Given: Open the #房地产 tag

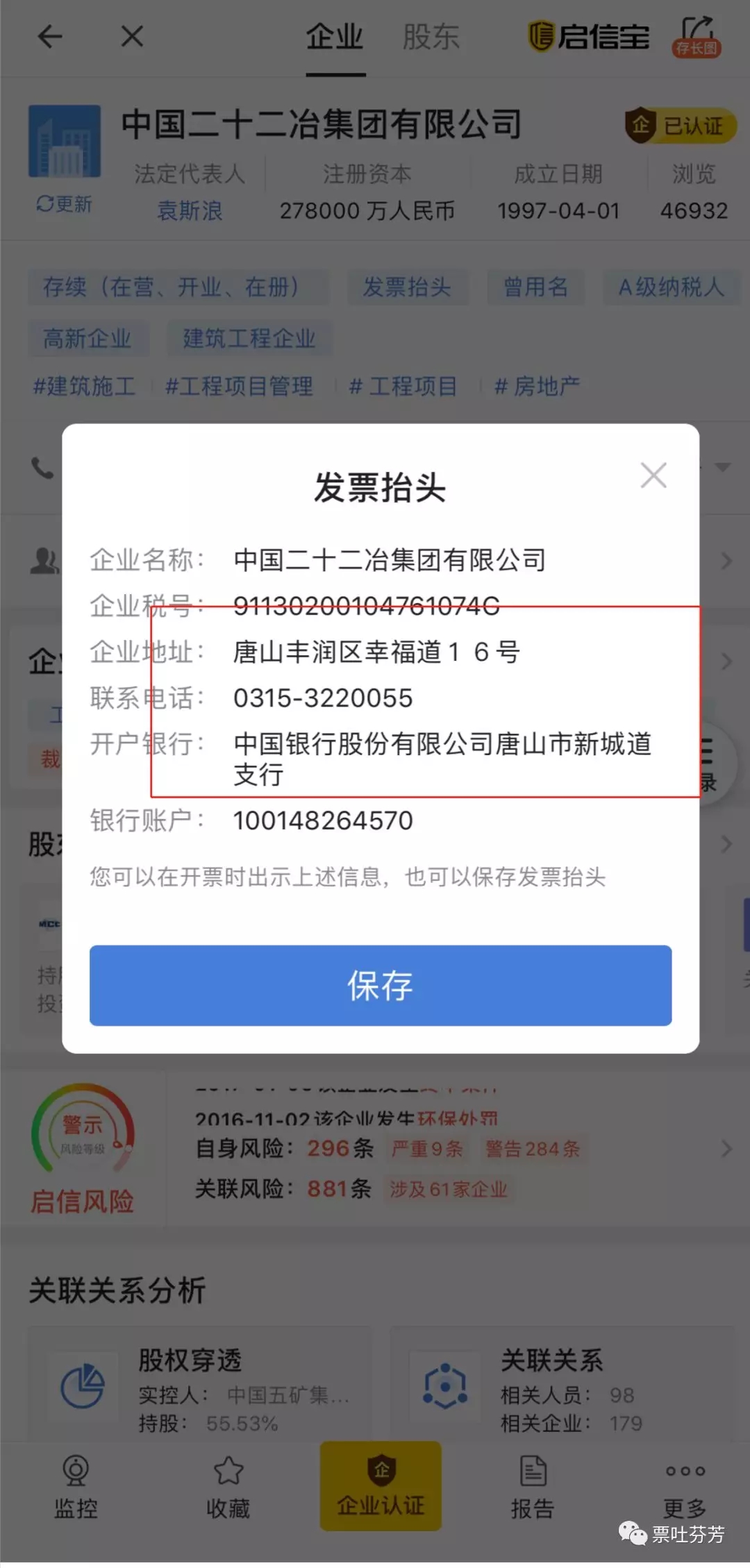Looking at the screenshot, I should click(x=536, y=386).
